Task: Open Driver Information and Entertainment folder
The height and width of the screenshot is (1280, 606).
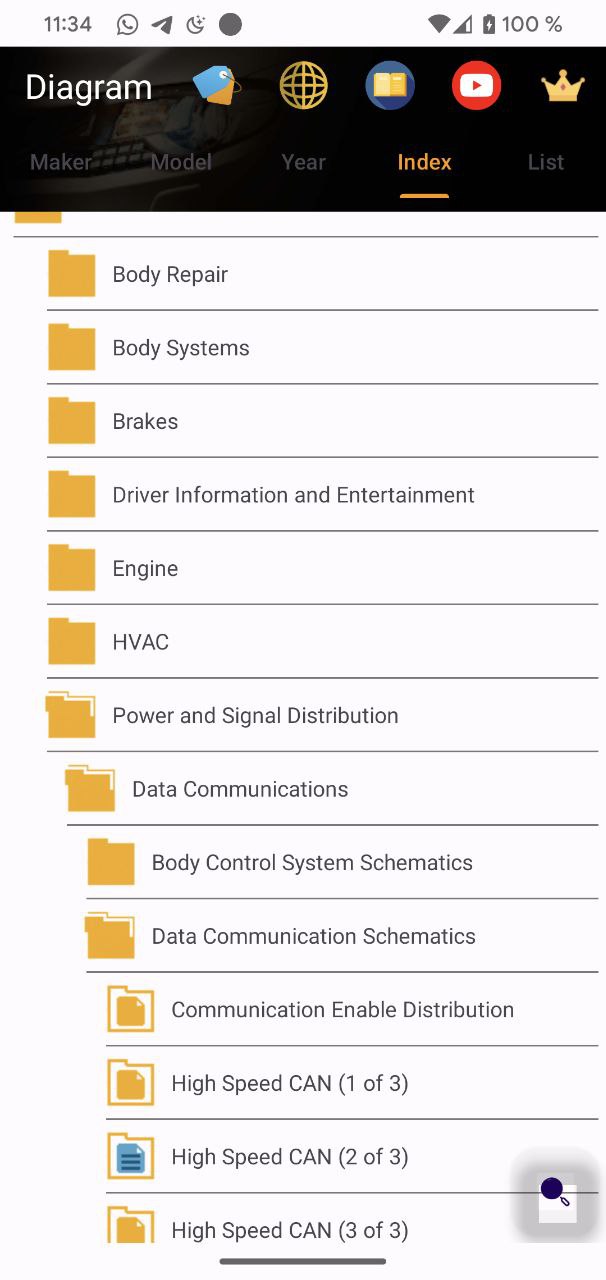Action: (322, 495)
